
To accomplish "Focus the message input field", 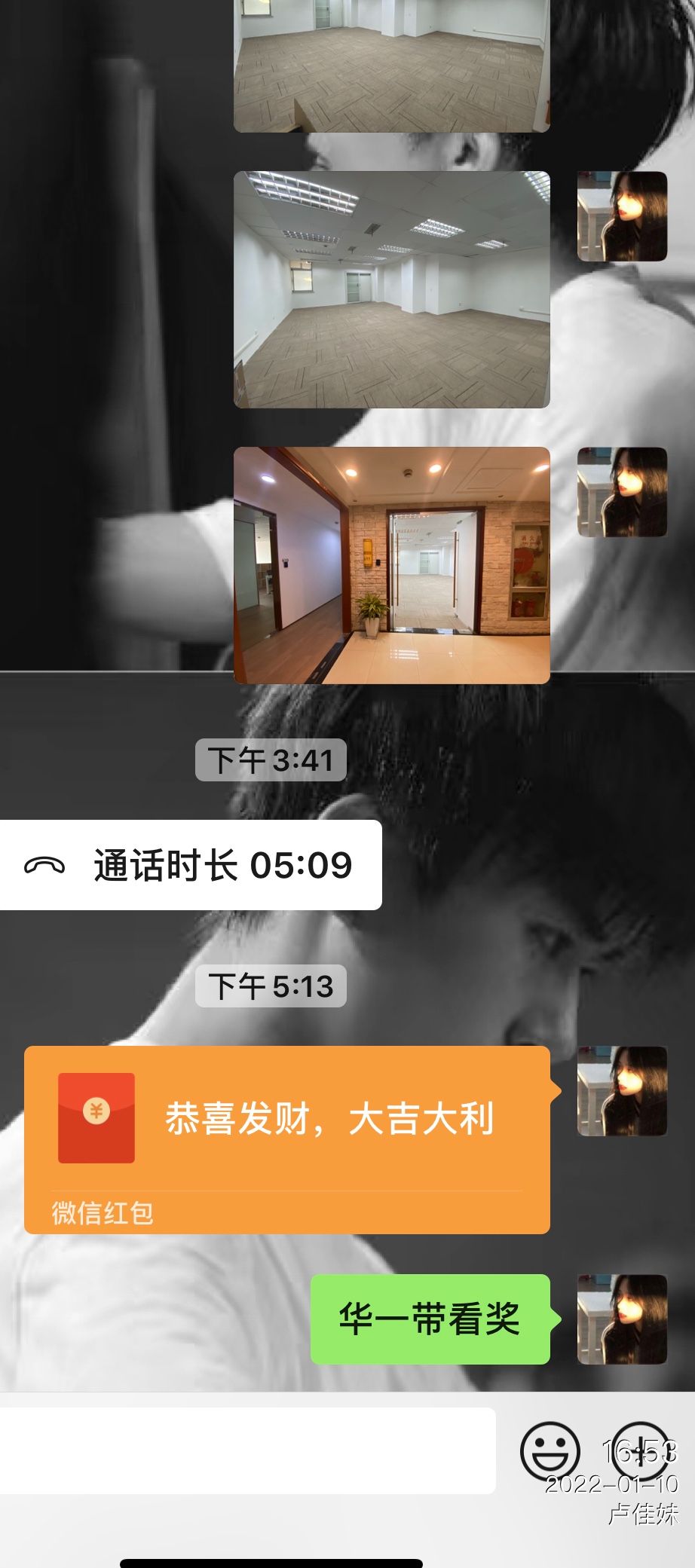I will 247,1450.
